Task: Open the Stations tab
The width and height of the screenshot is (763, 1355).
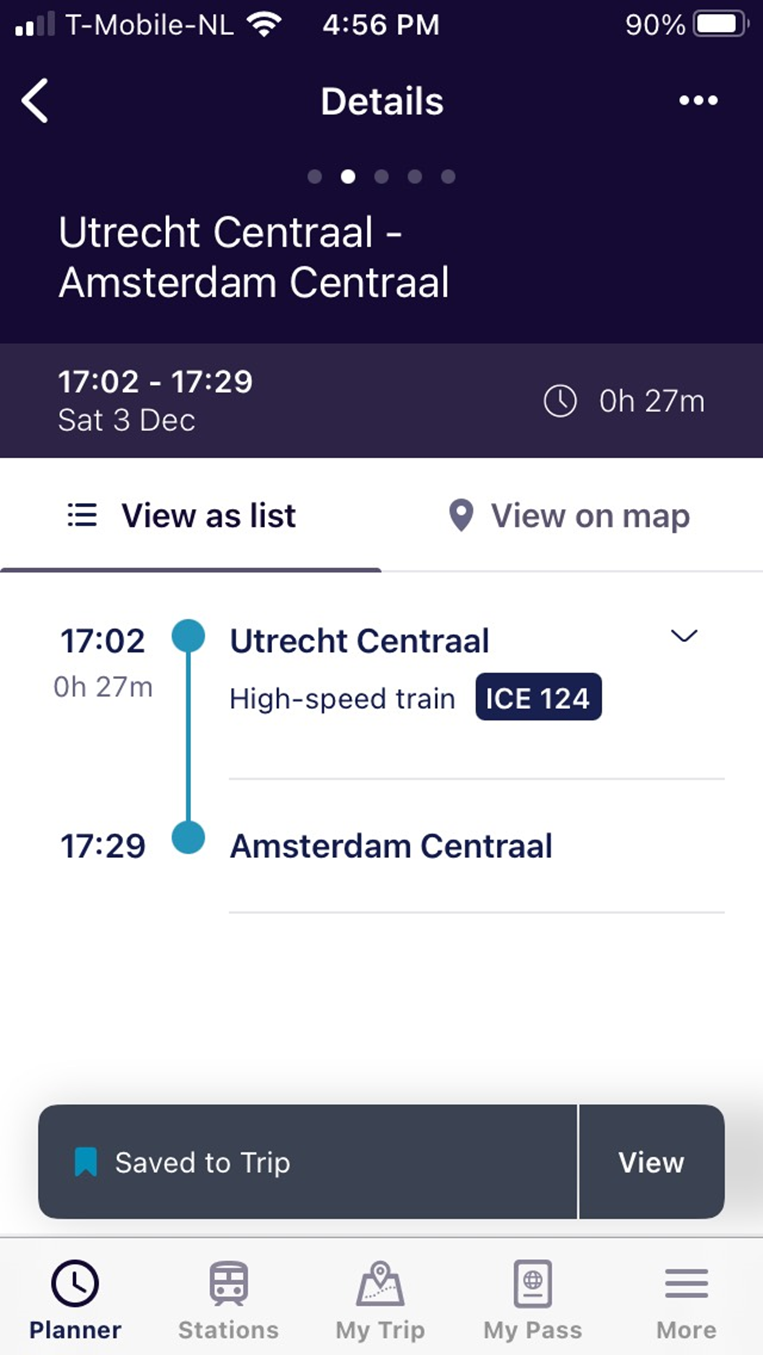Action: 228,1300
